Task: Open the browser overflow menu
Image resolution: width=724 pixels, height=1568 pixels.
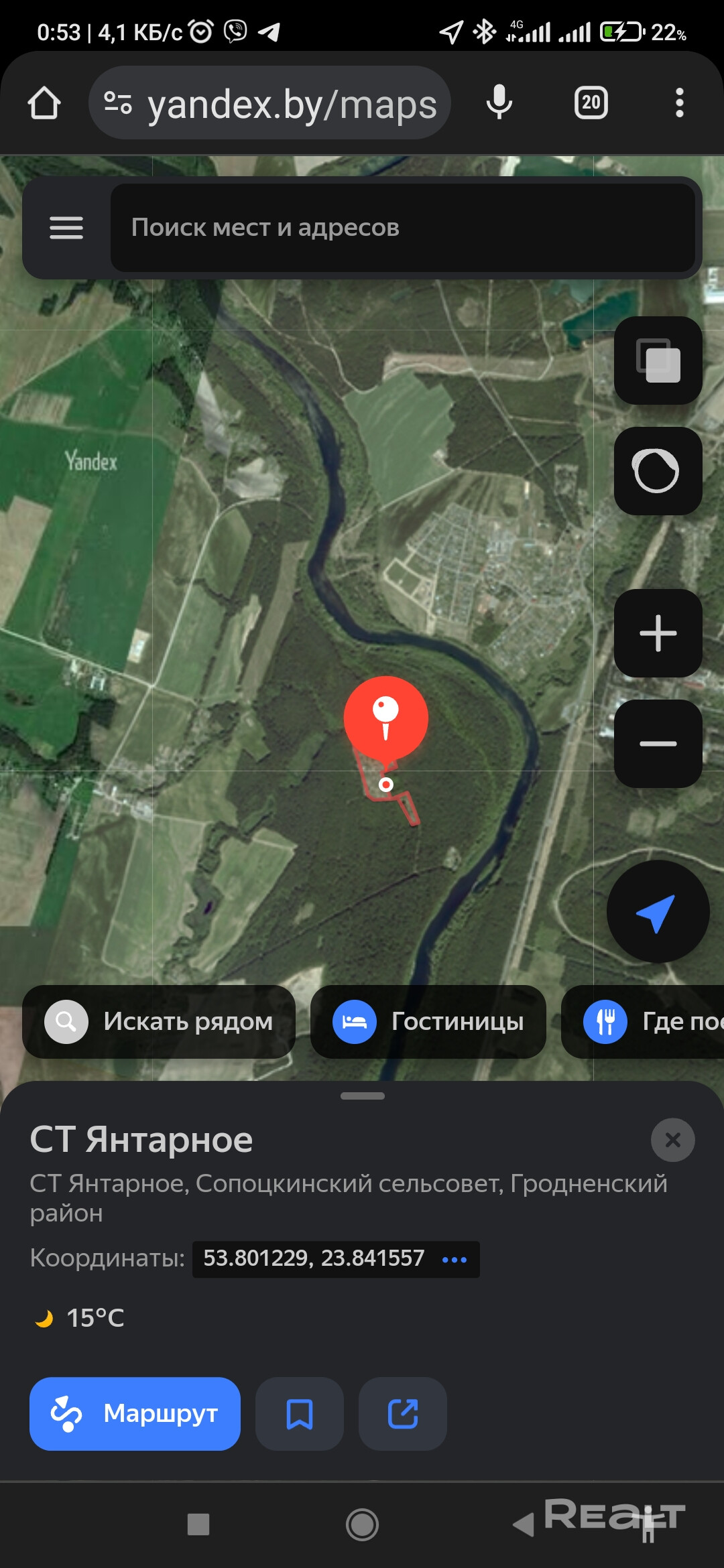Action: click(679, 103)
